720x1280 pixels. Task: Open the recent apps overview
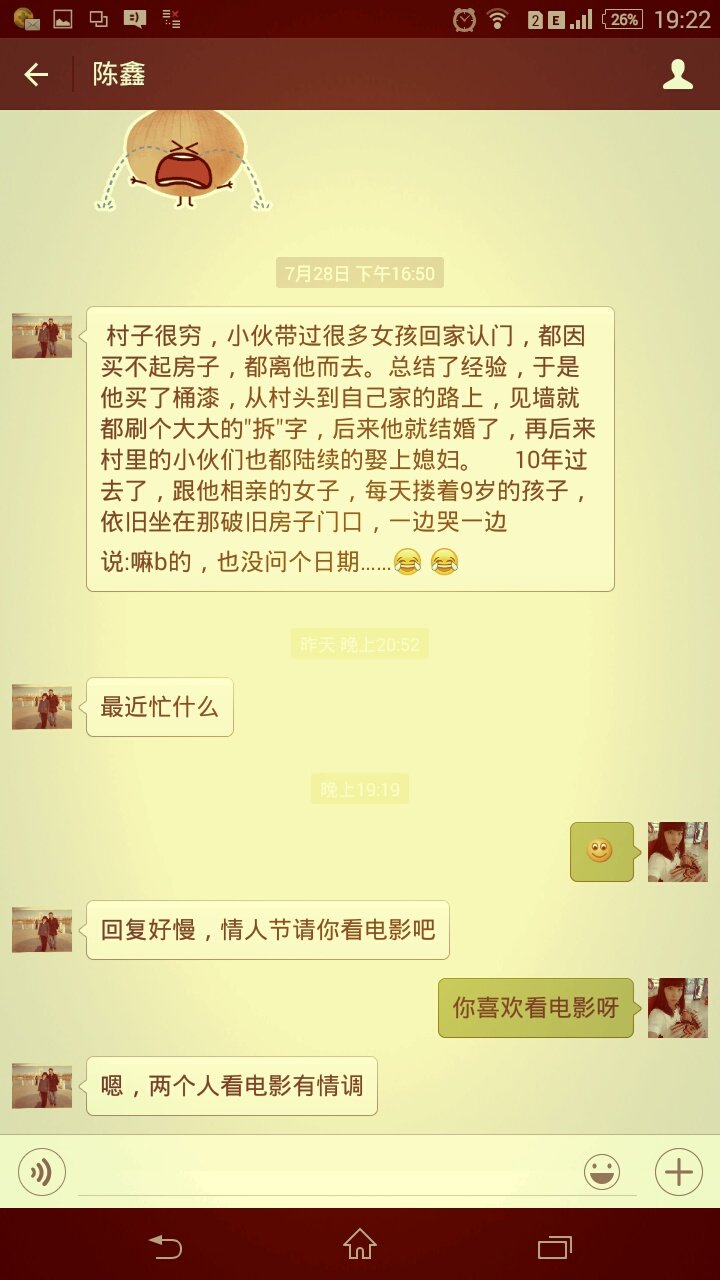pyautogui.click(x=553, y=1246)
